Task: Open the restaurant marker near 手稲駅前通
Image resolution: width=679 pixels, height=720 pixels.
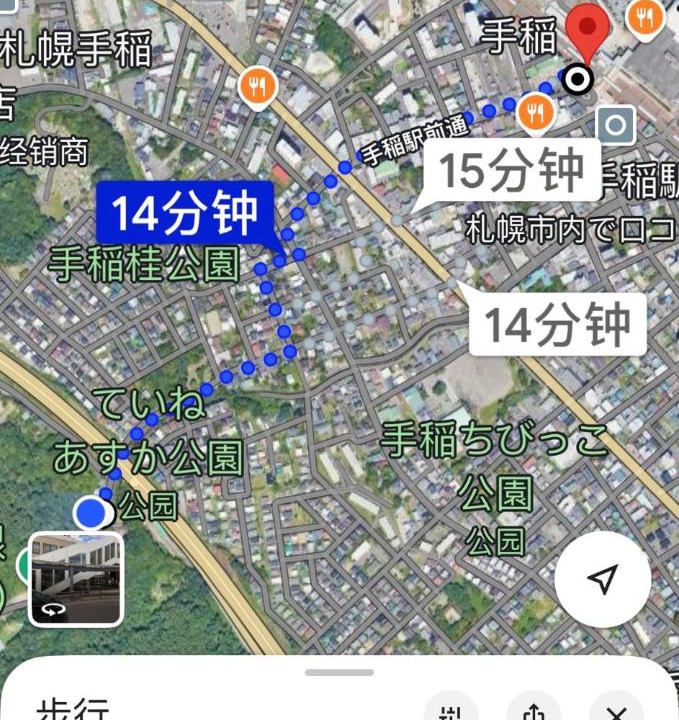Action: [537, 113]
